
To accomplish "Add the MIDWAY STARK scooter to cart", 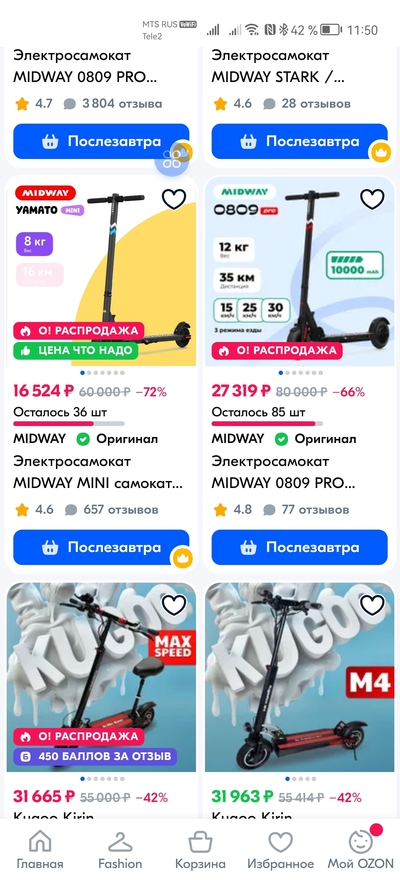I will 300,141.
